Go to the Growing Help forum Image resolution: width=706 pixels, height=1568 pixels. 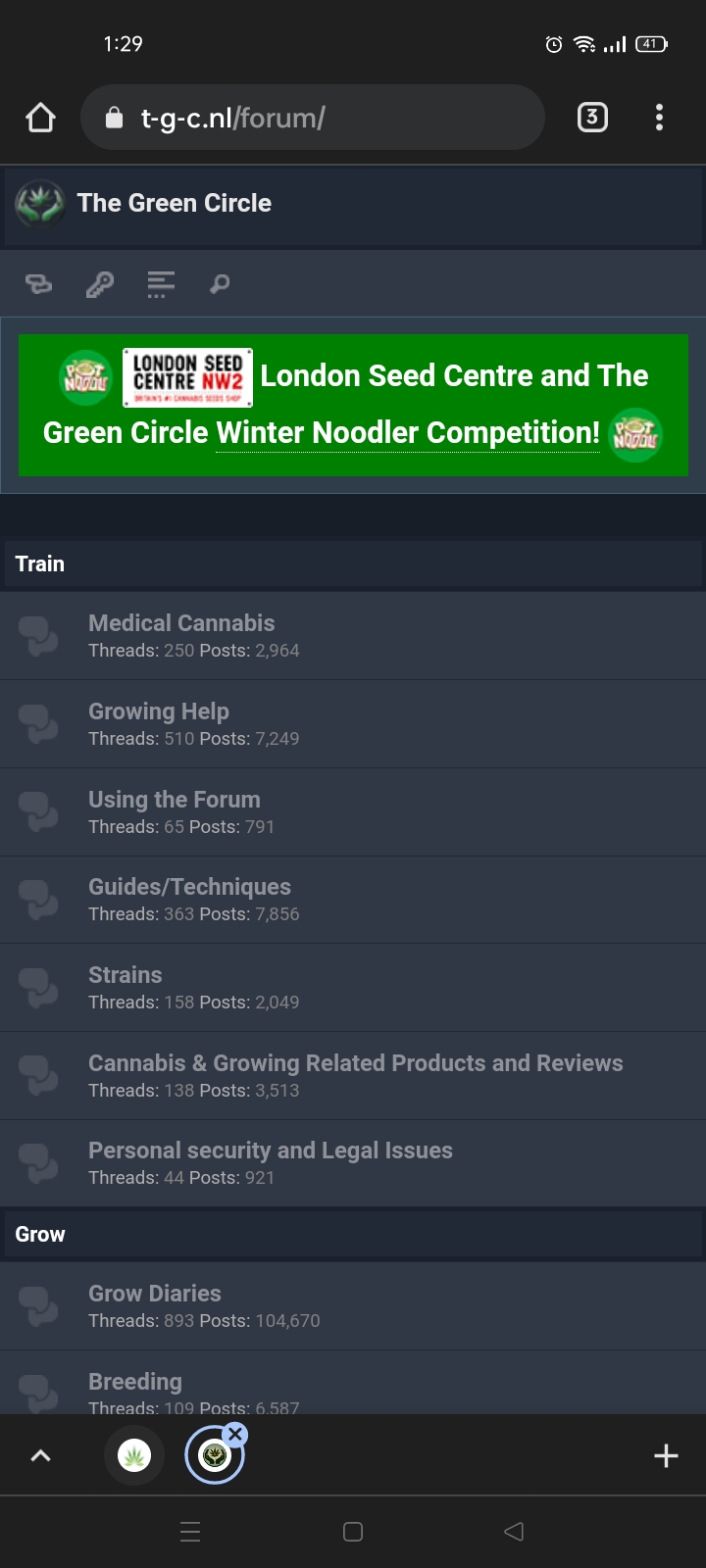point(159,711)
